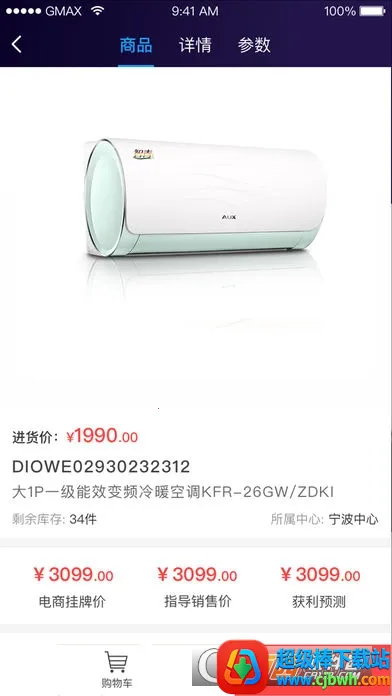Switch to the 详情 tab
392x696 pixels.
(195, 45)
